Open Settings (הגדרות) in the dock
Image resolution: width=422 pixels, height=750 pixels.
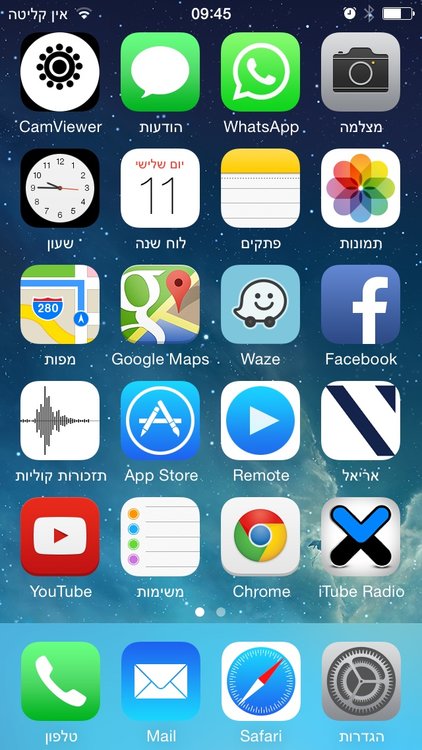click(361, 681)
